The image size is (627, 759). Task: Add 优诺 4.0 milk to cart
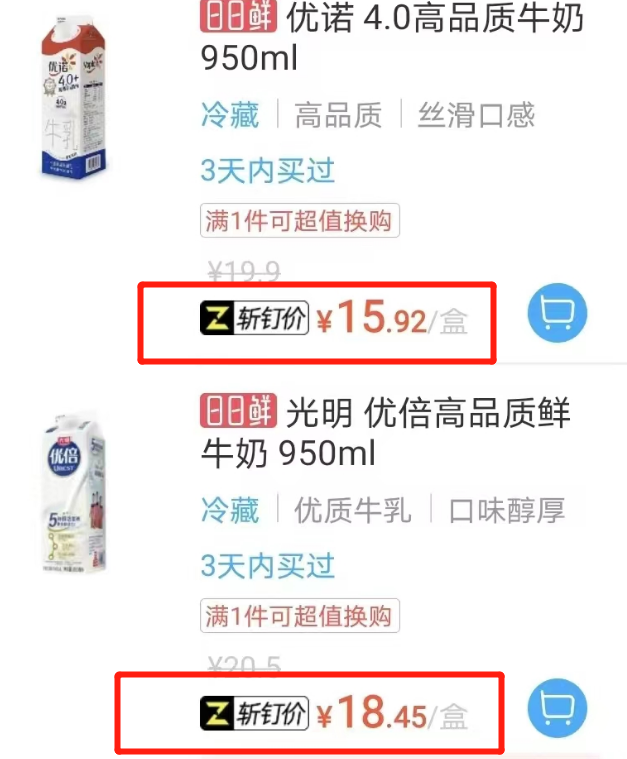(x=557, y=315)
